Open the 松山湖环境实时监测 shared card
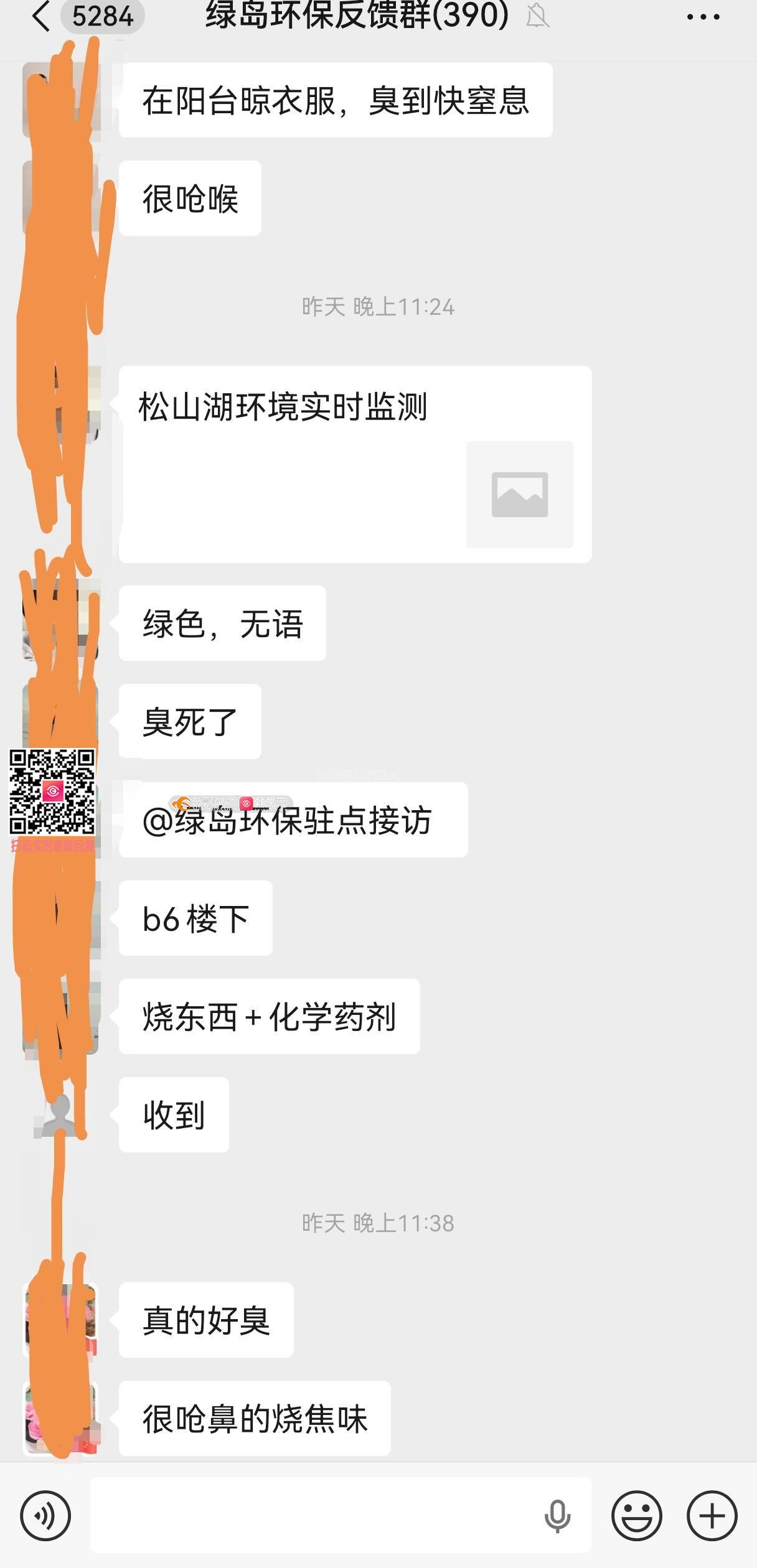757x1568 pixels. (x=355, y=464)
